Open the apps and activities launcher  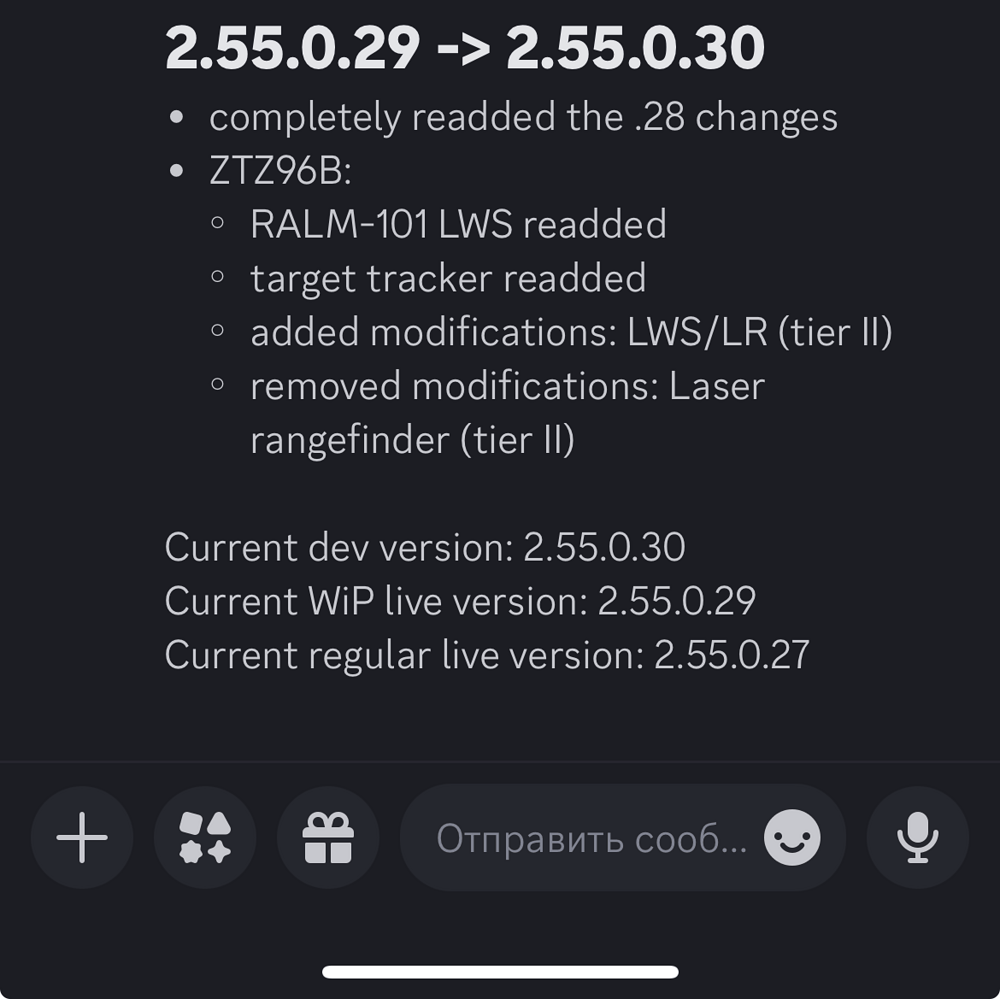coord(205,838)
